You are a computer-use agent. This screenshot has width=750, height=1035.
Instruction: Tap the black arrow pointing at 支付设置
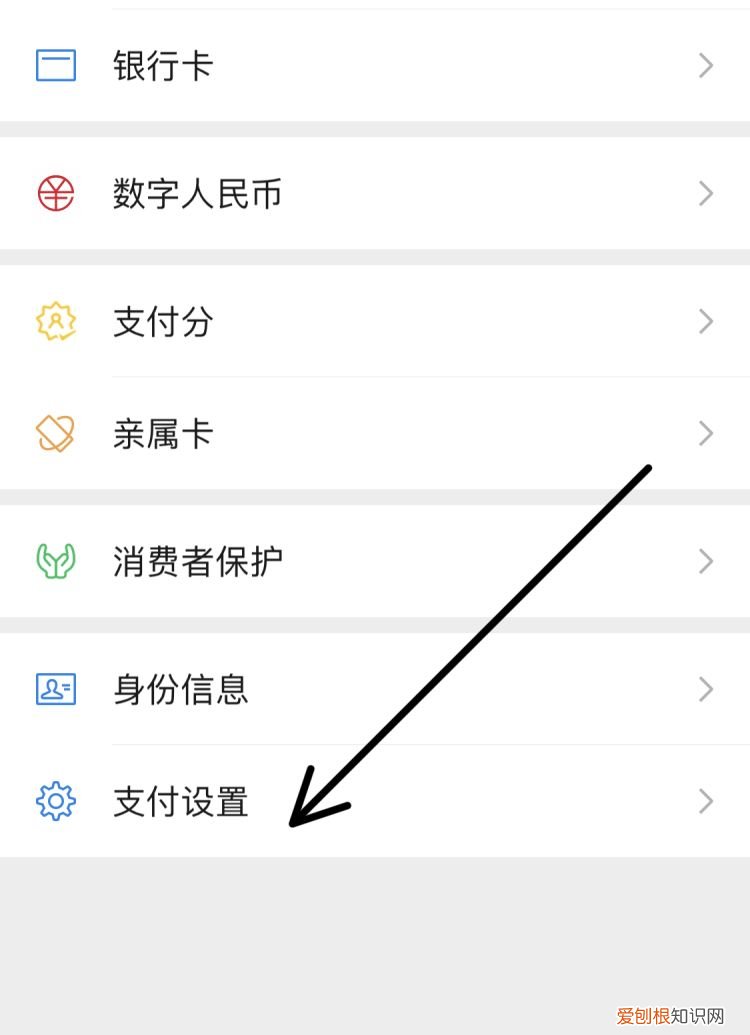(470, 640)
